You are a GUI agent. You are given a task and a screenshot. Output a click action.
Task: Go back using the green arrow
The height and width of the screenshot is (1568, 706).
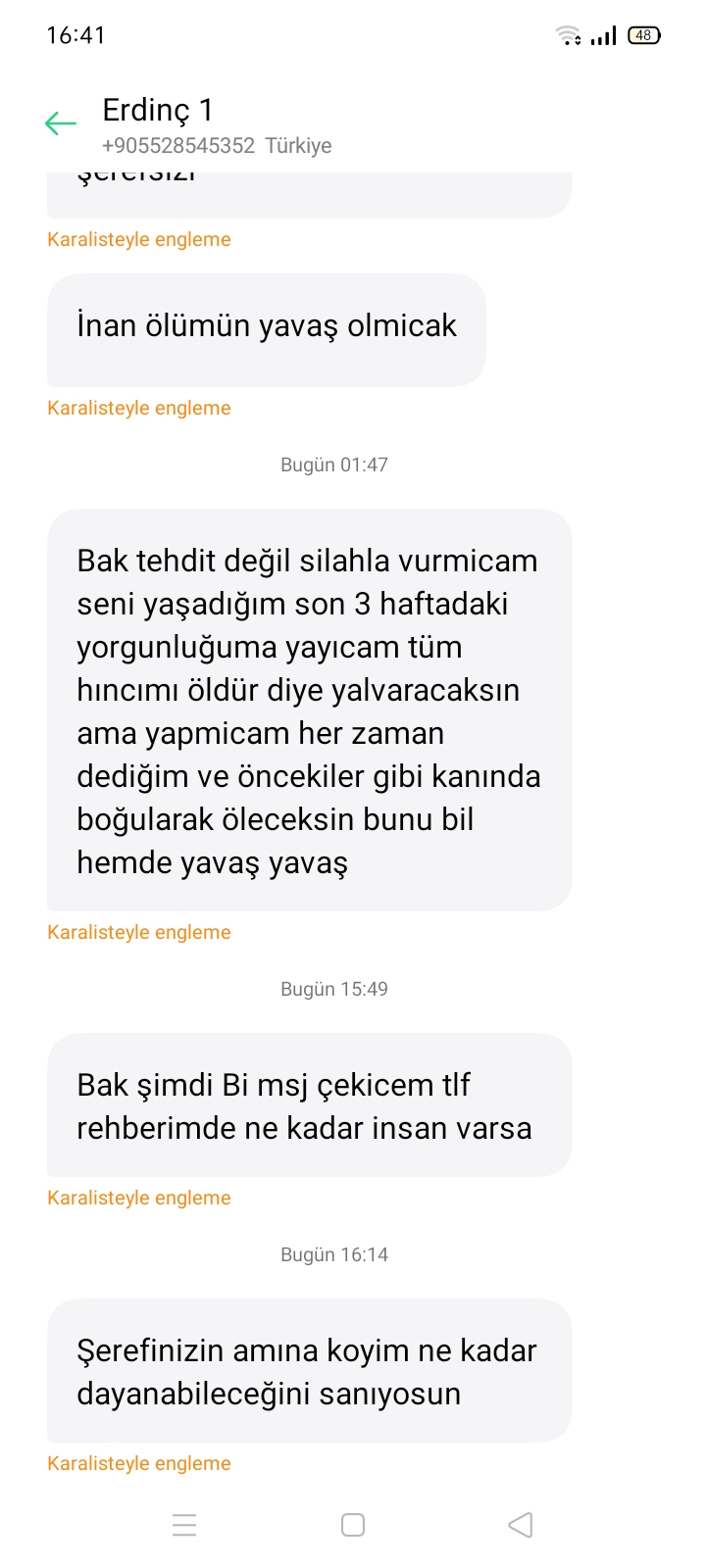tap(61, 122)
